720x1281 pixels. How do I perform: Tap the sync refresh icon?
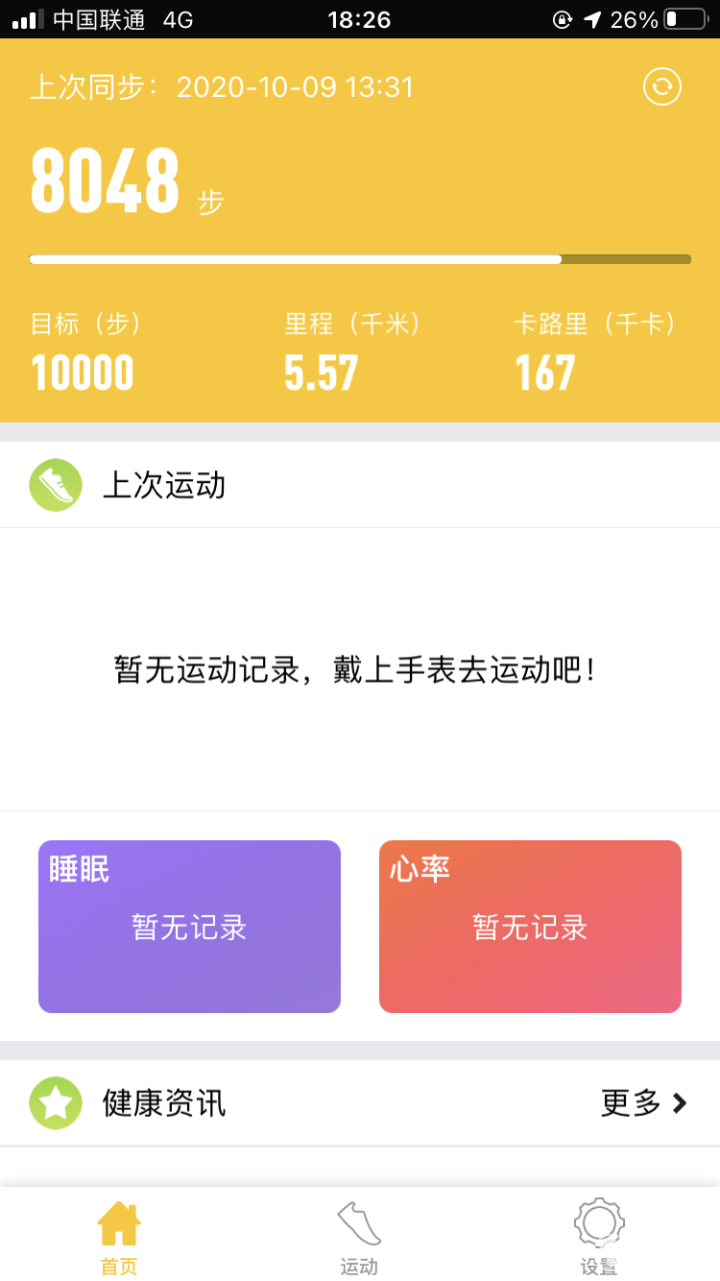pyautogui.click(x=662, y=87)
